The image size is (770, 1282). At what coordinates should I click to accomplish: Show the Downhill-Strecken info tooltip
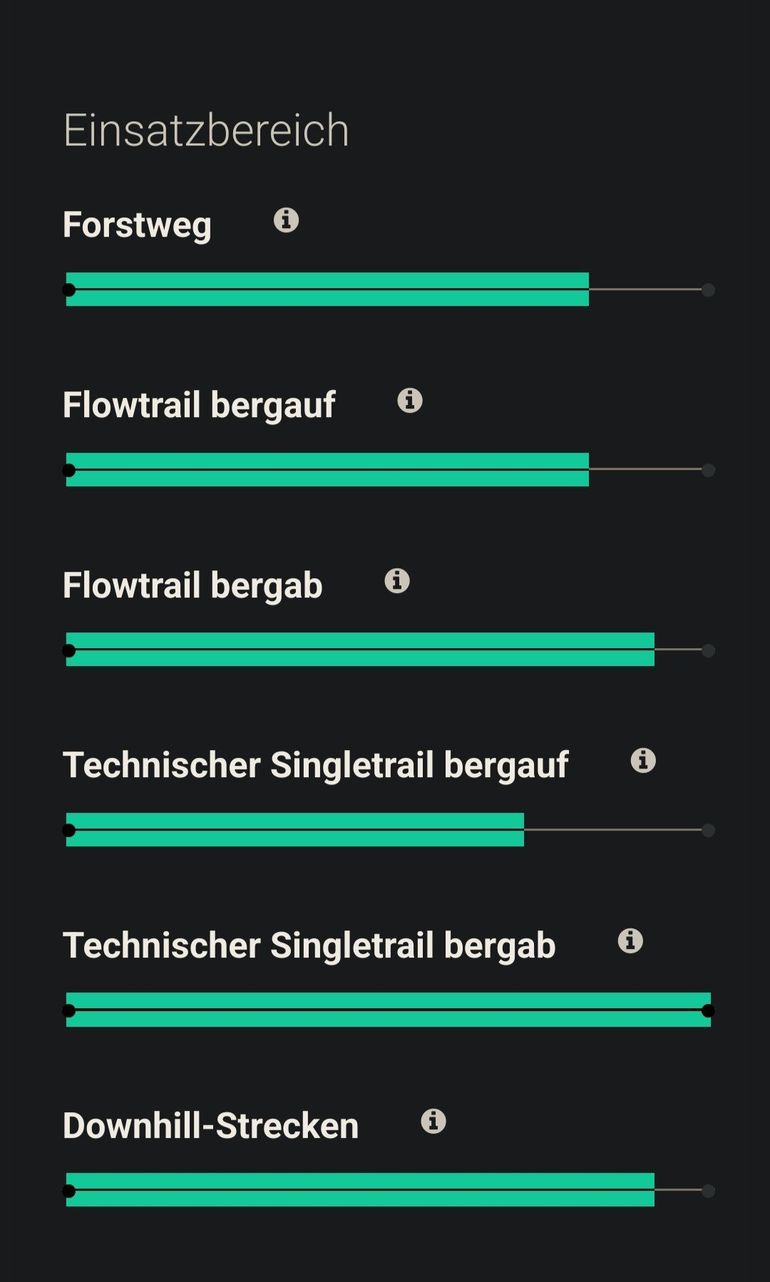point(433,1121)
